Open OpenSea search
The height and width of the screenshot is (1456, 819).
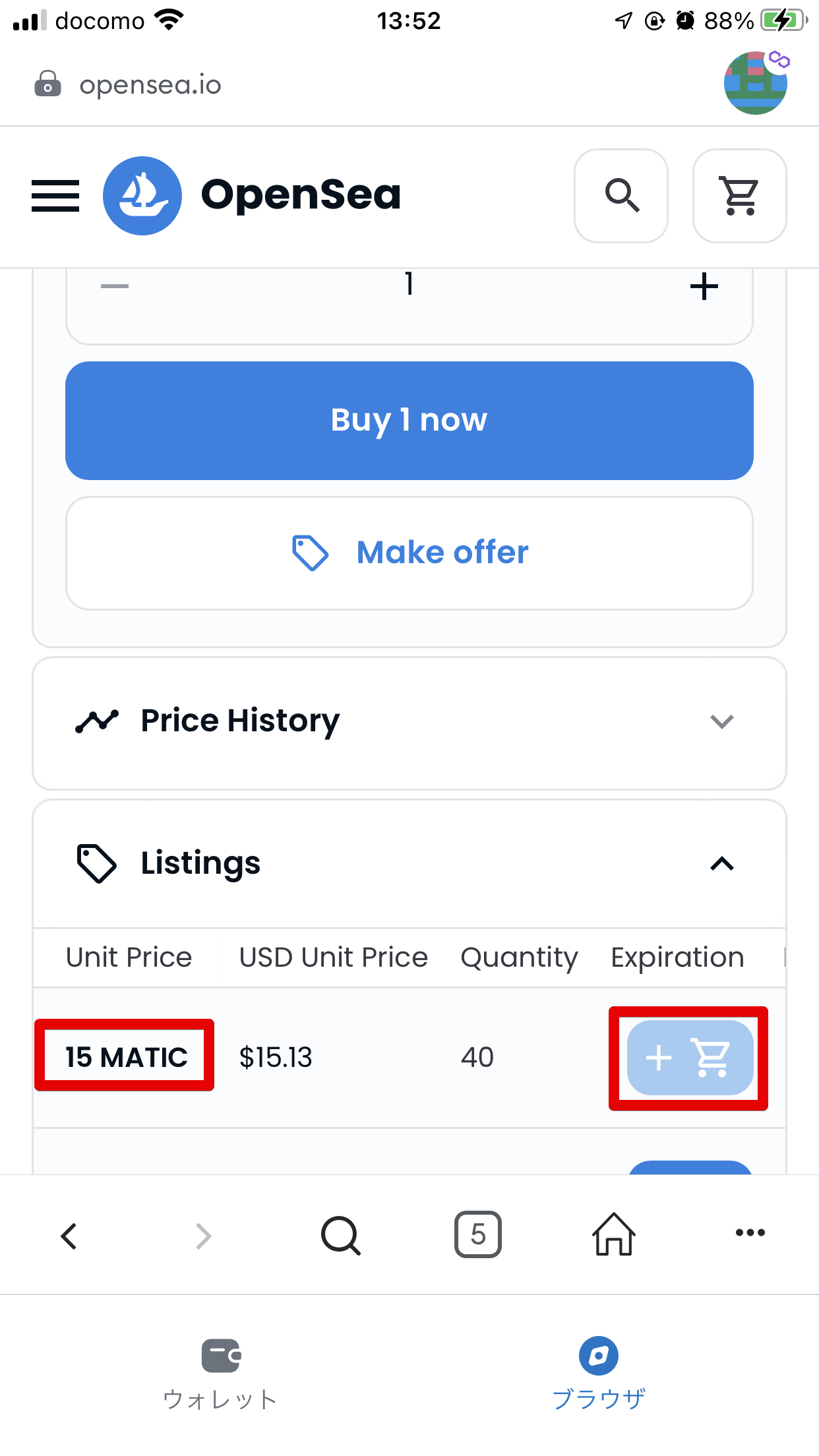[621, 196]
